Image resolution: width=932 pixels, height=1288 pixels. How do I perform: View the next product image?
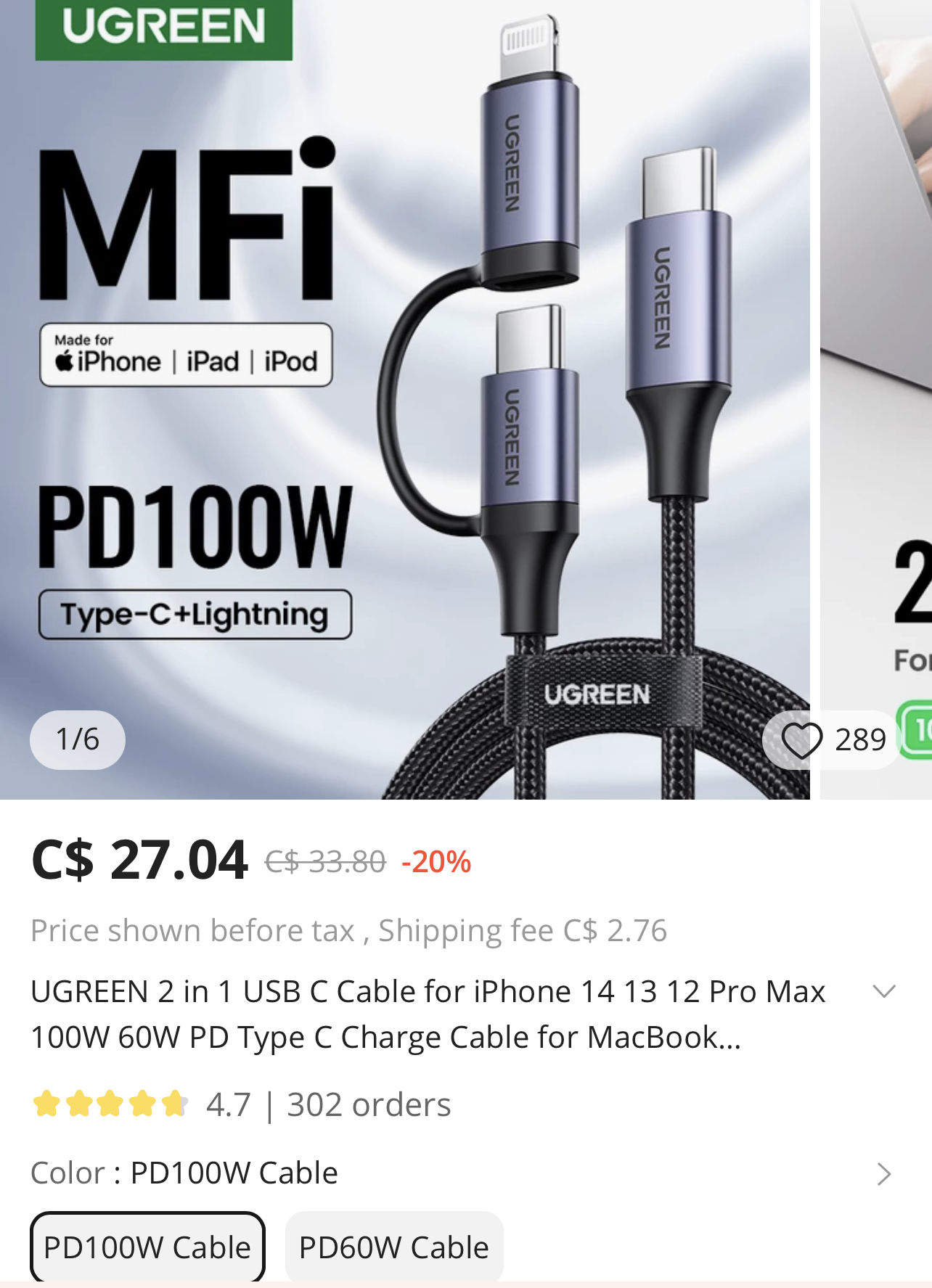[877, 399]
